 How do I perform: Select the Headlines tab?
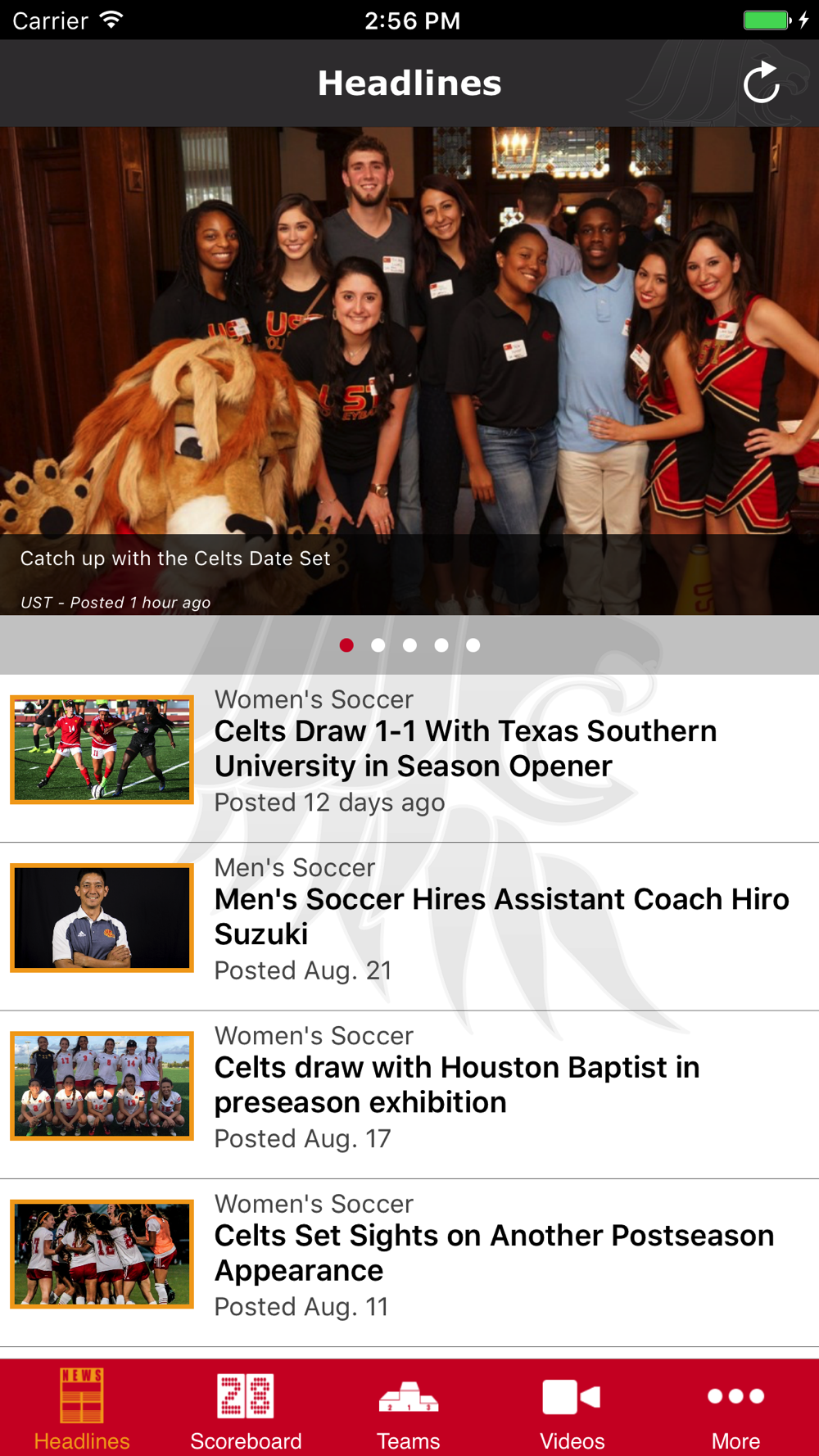82,1409
